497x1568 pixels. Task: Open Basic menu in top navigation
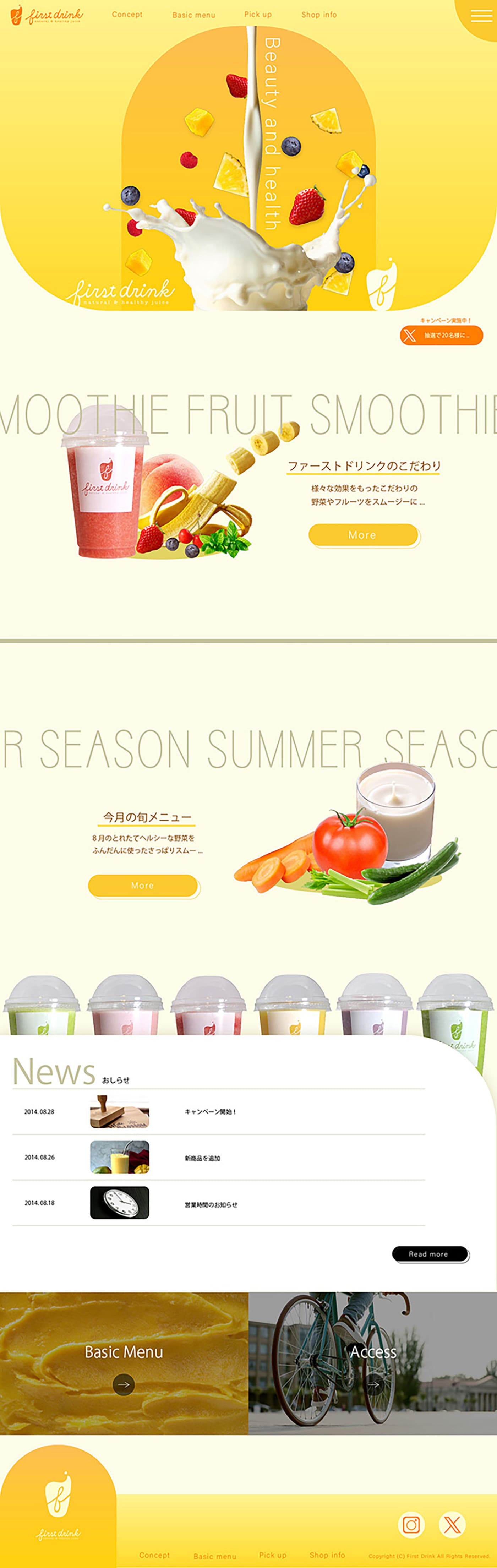[x=193, y=15]
